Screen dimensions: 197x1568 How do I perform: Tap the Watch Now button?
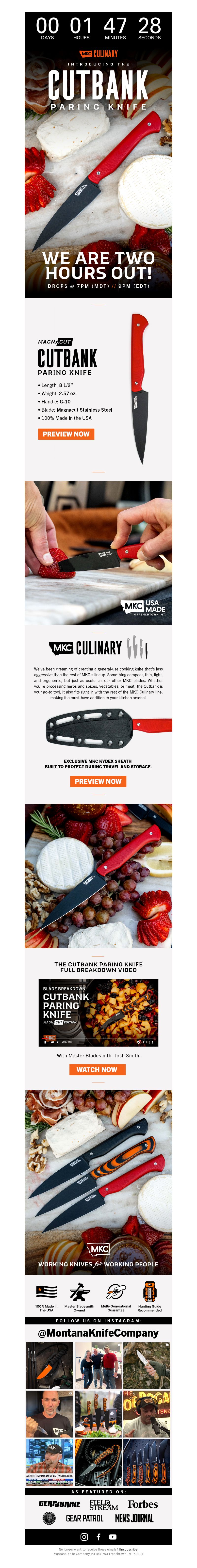click(x=97, y=1069)
